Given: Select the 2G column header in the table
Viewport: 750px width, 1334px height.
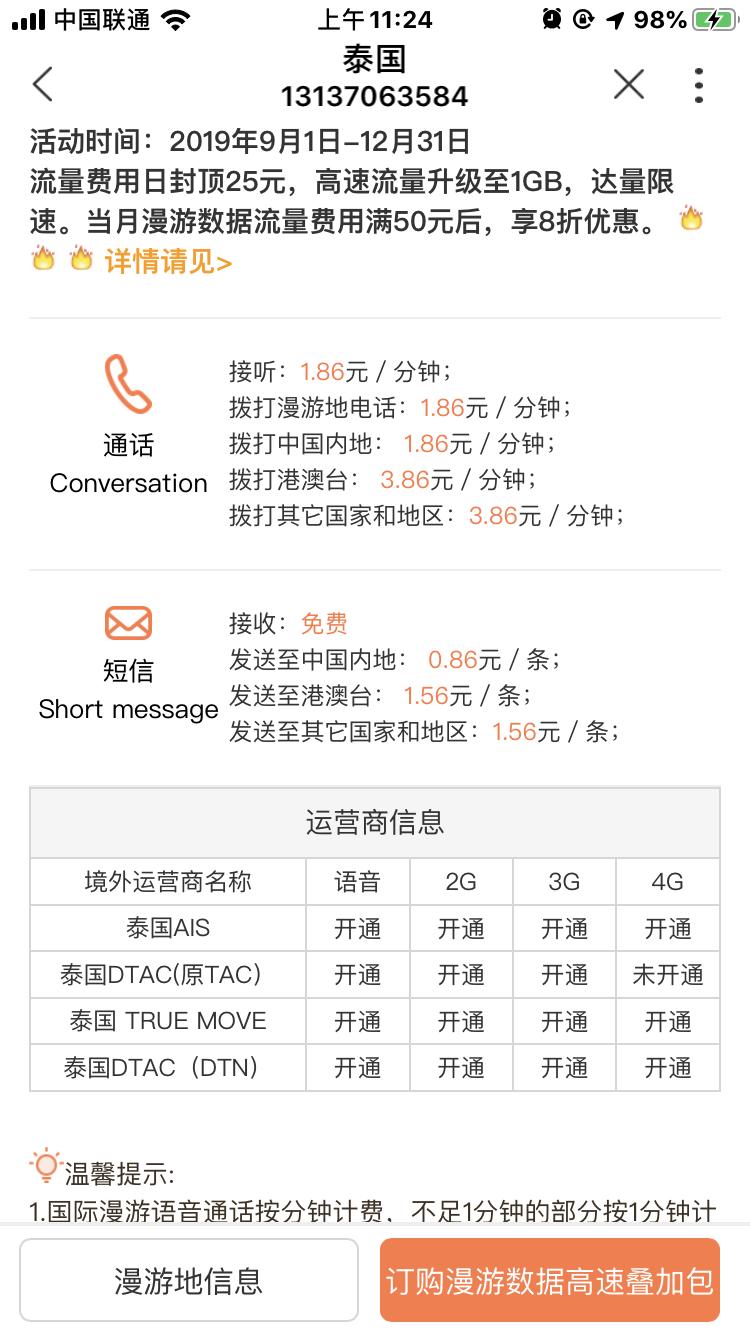Looking at the screenshot, I should point(460,880).
